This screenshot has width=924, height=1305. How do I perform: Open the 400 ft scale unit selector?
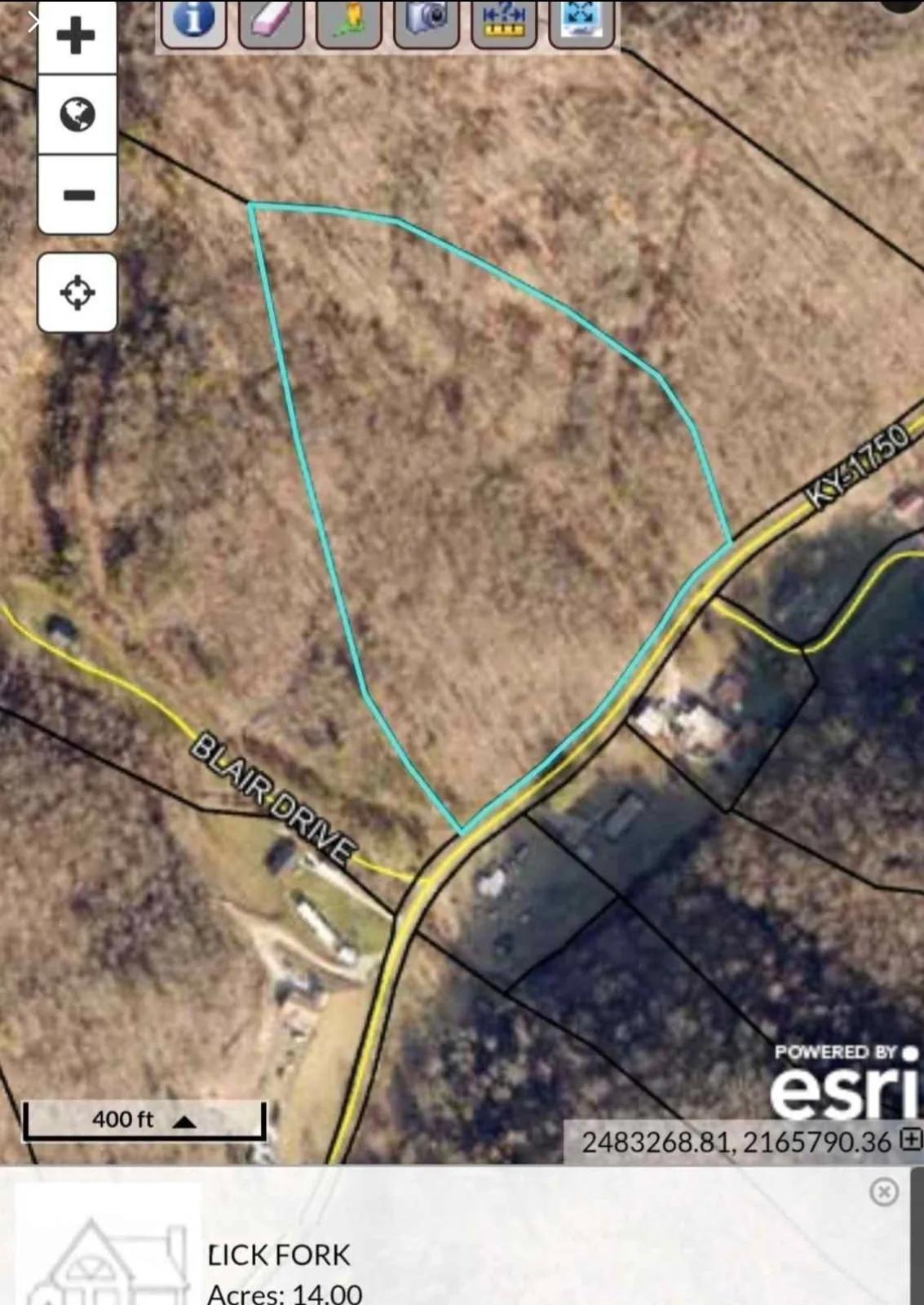coord(185,1121)
